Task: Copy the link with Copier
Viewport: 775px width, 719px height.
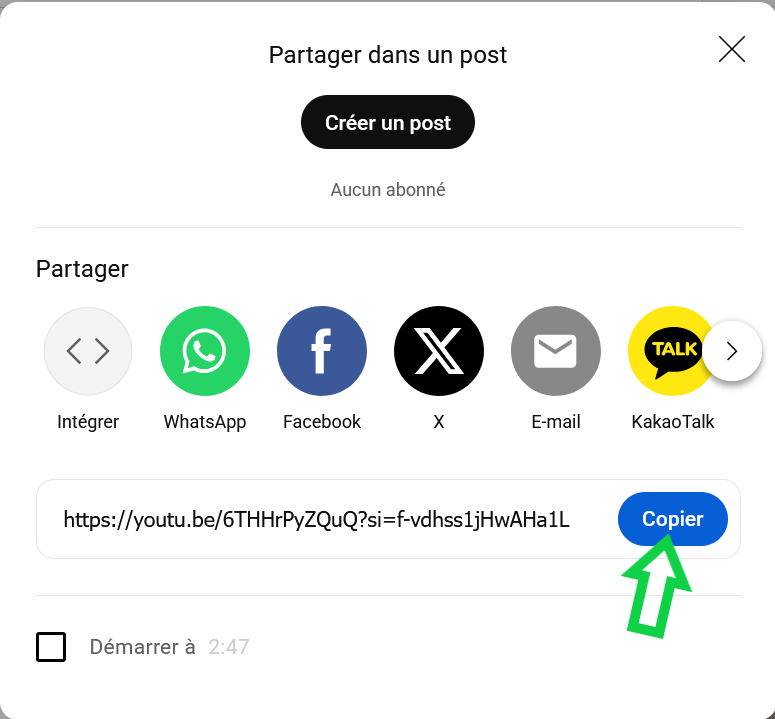Action: [x=672, y=519]
